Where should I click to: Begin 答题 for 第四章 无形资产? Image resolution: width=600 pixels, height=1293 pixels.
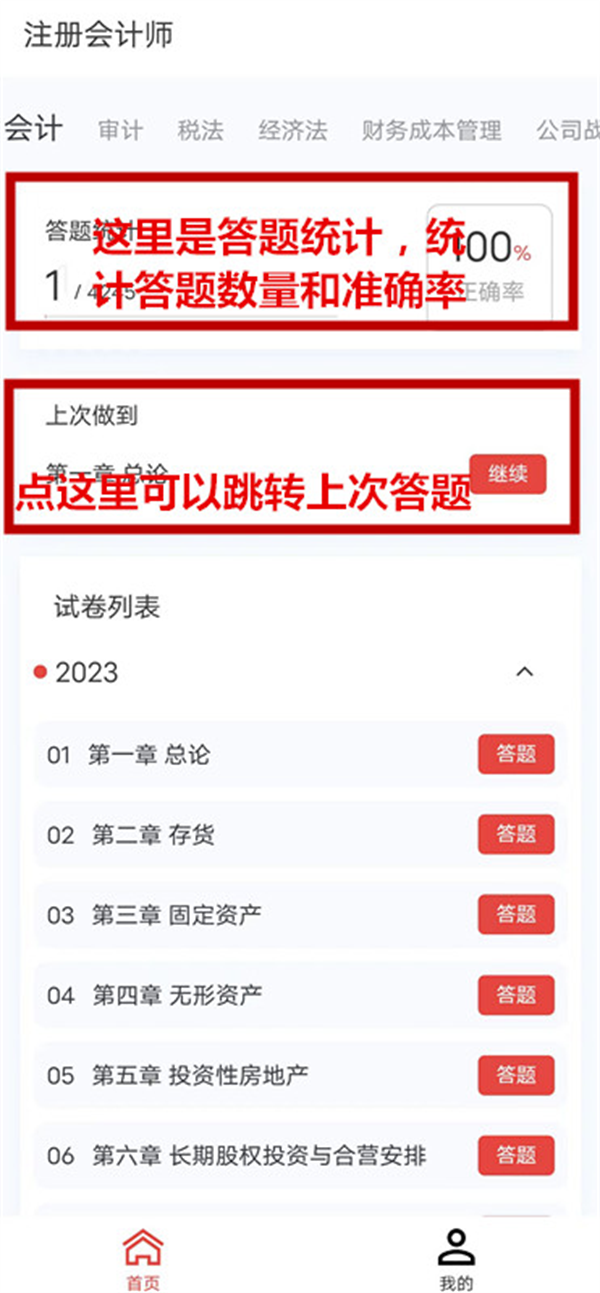[x=516, y=995]
